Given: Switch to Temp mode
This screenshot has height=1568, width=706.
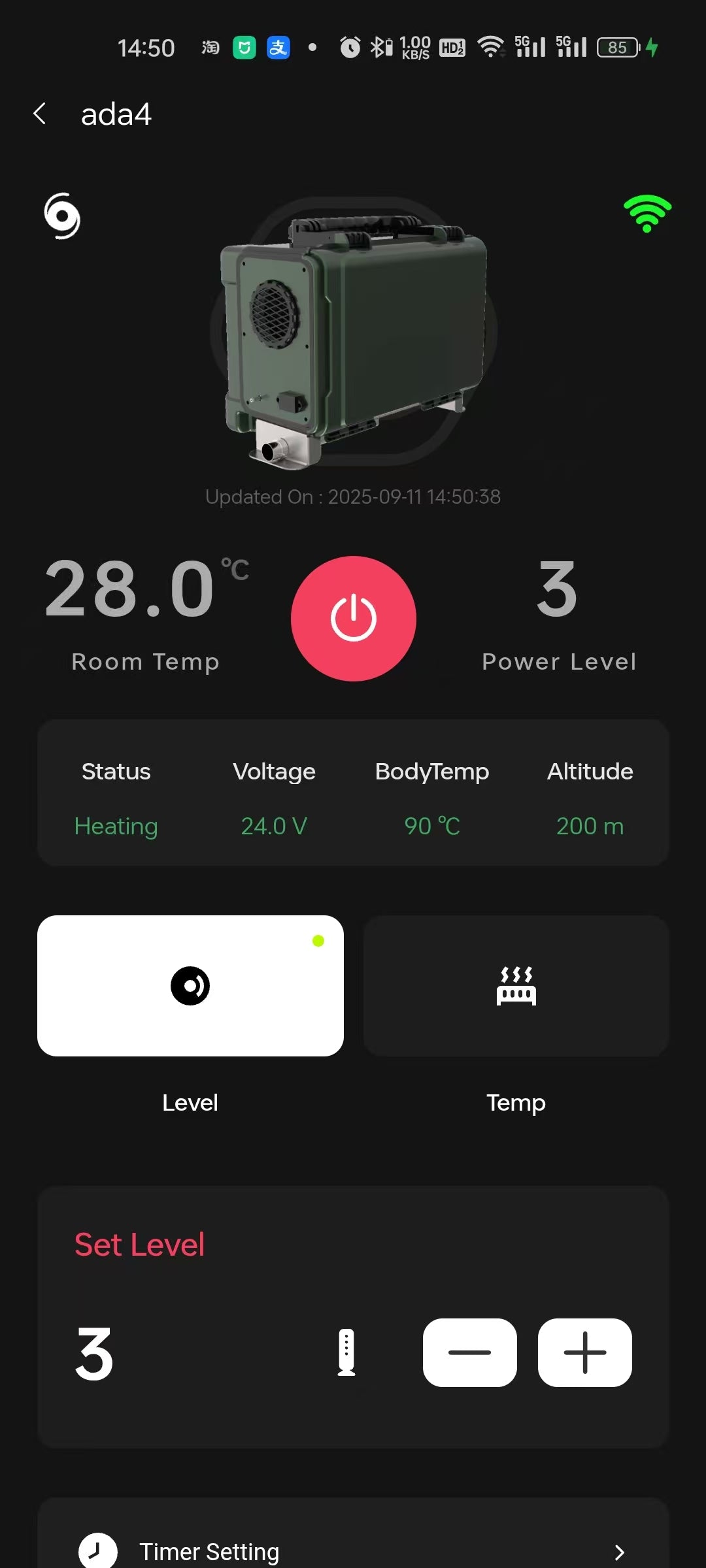Looking at the screenshot, I should 516,985.
